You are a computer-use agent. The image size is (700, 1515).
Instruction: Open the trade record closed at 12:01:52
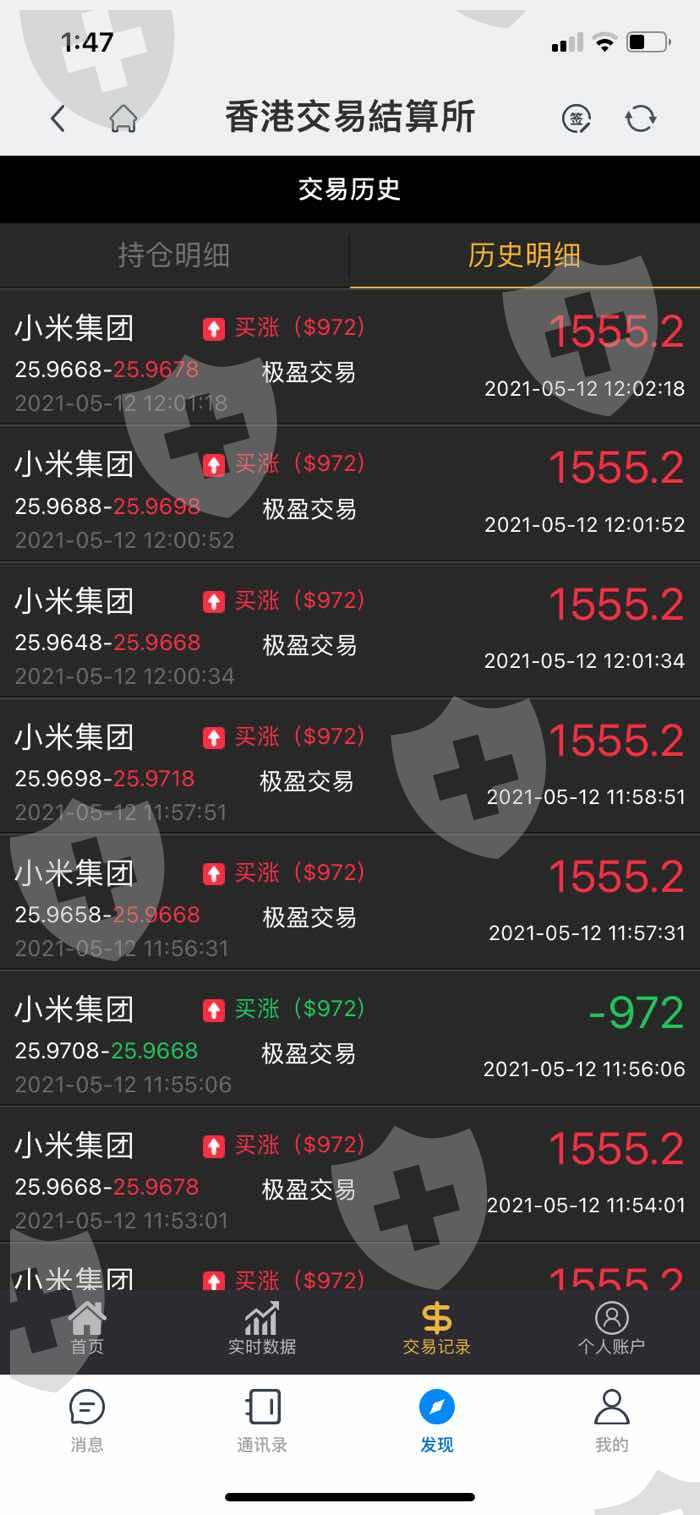coord(350,494)
